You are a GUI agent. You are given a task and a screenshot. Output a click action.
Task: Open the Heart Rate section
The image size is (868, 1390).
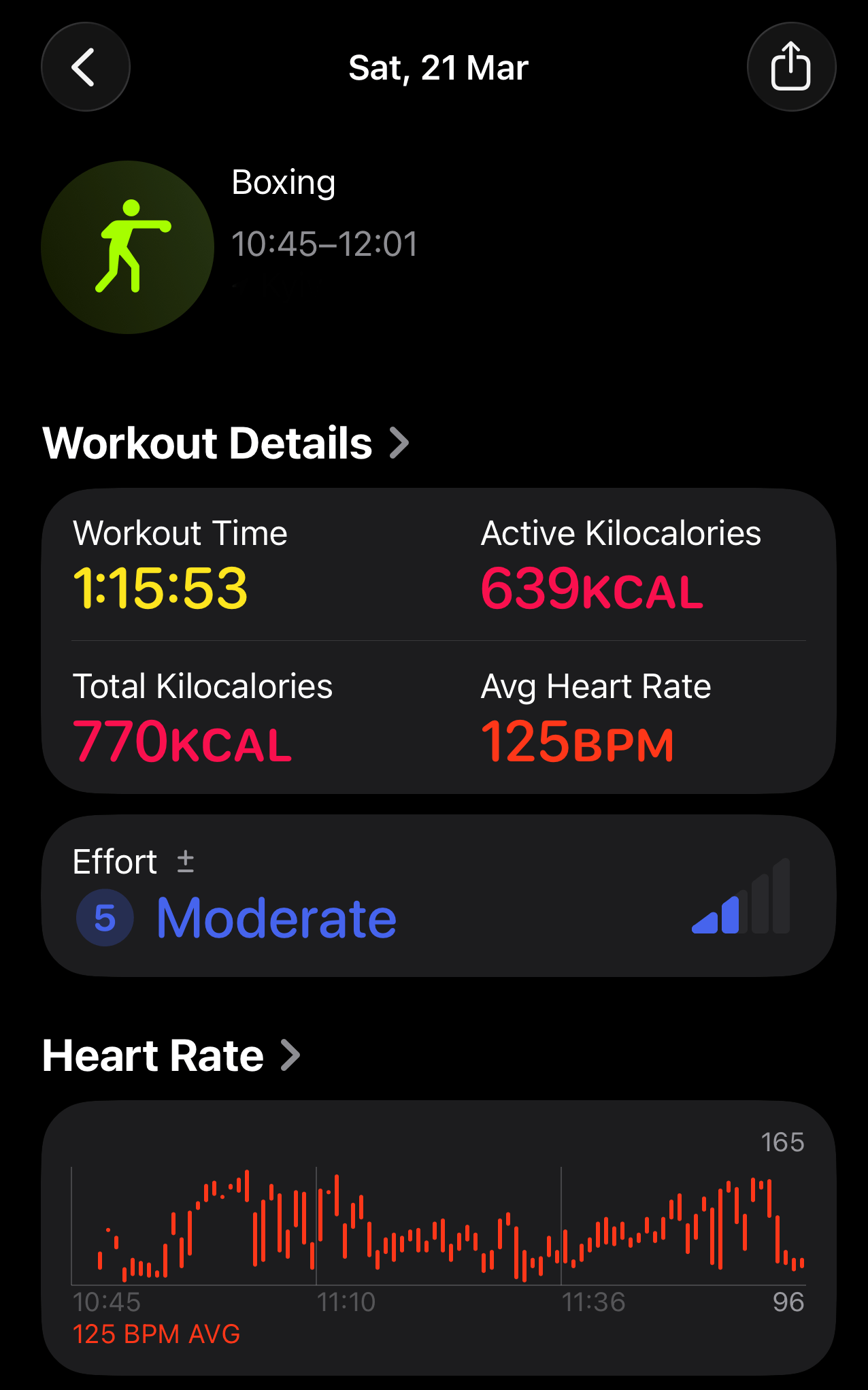[x=171, y=1055]
